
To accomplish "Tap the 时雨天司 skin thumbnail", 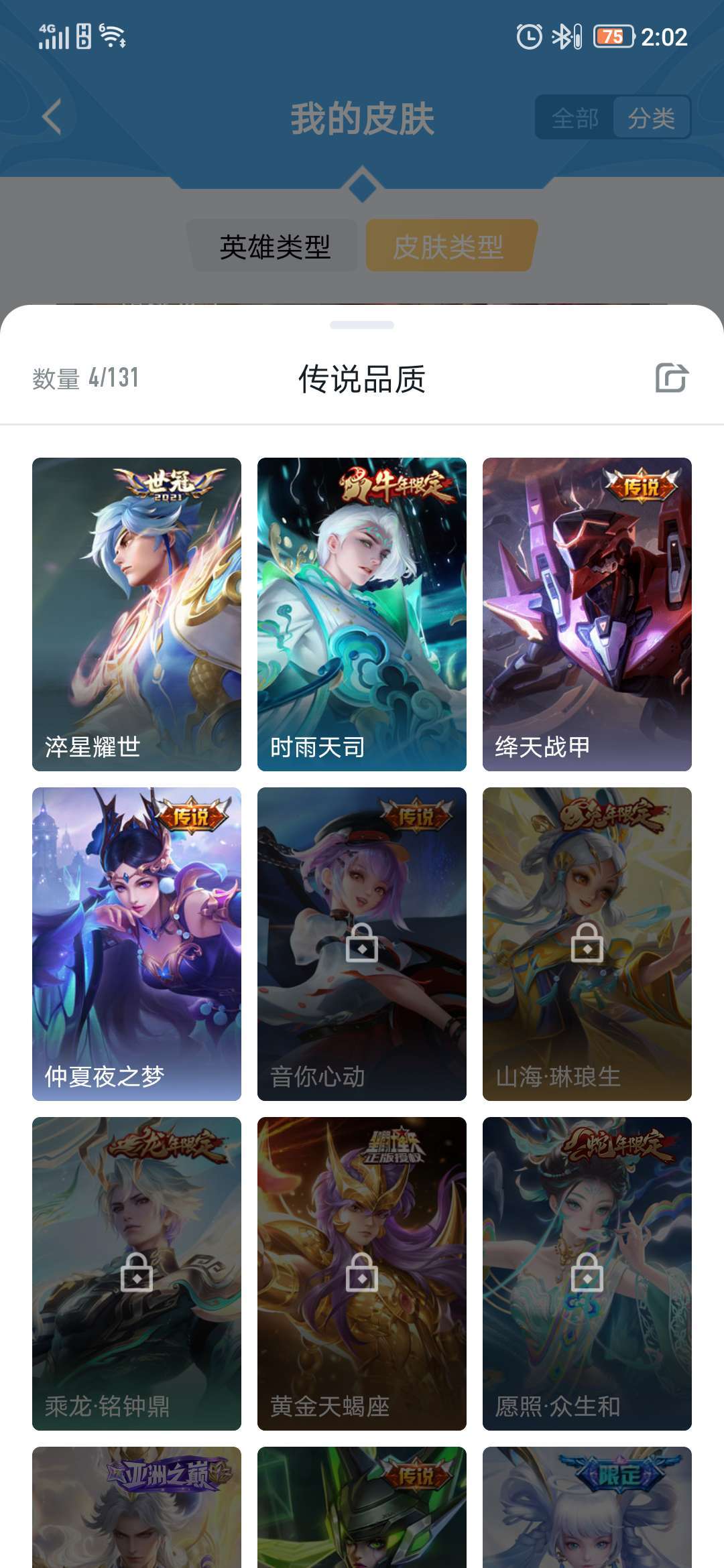I will [361, 613].
